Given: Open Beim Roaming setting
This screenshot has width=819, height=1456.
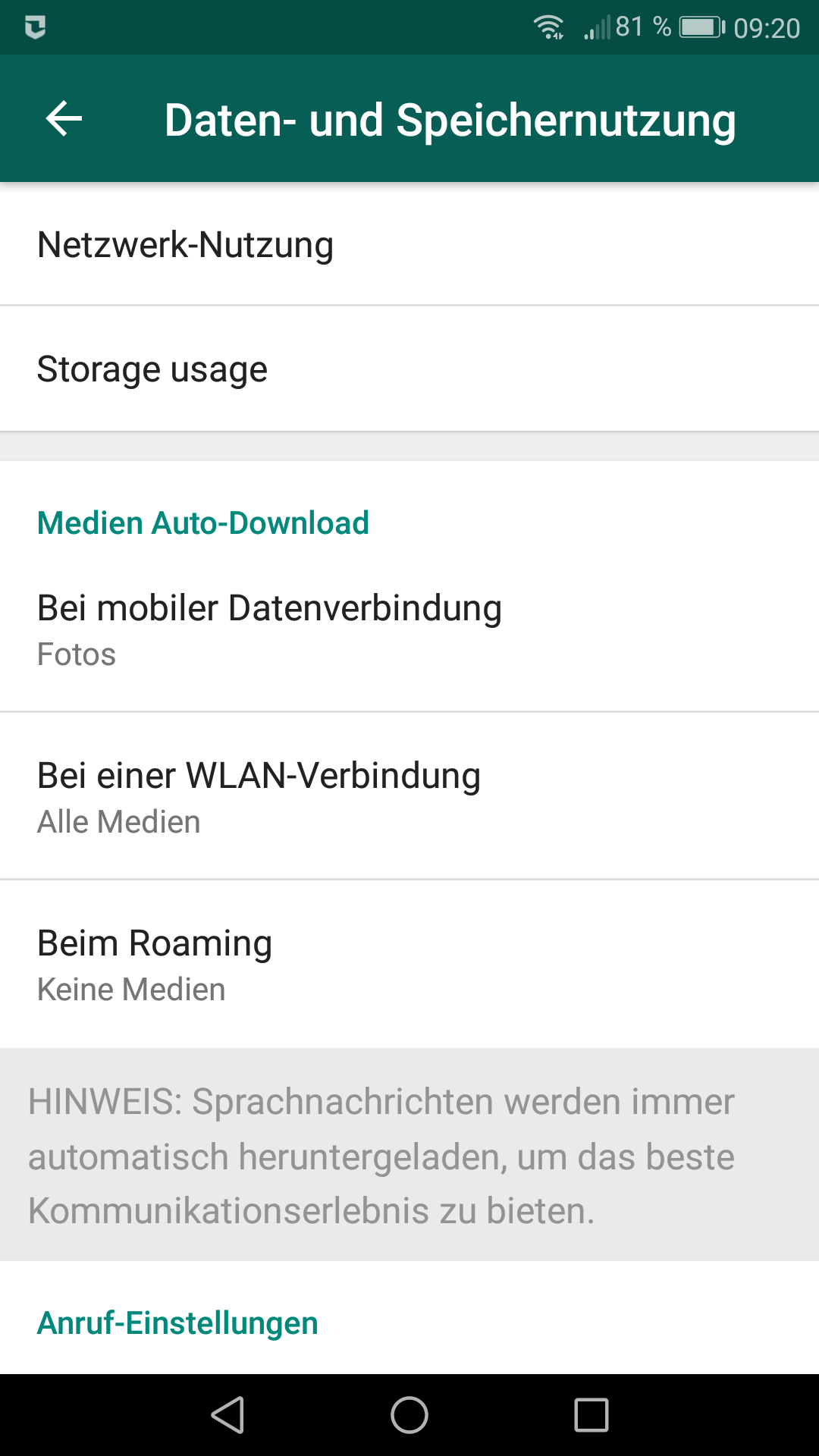Looking at the screenshot, I should (x=409, y=965).
